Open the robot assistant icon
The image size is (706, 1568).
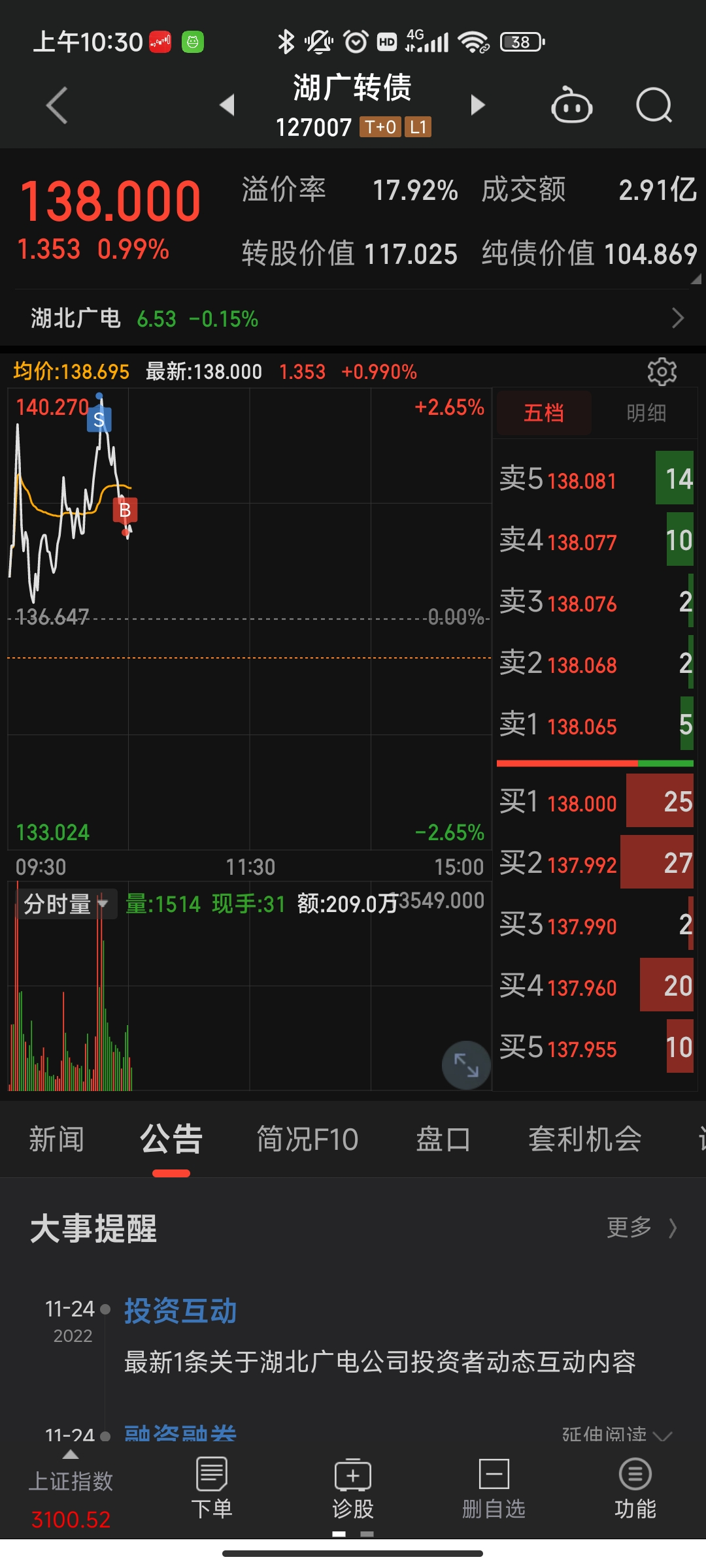tap(571, 105)
